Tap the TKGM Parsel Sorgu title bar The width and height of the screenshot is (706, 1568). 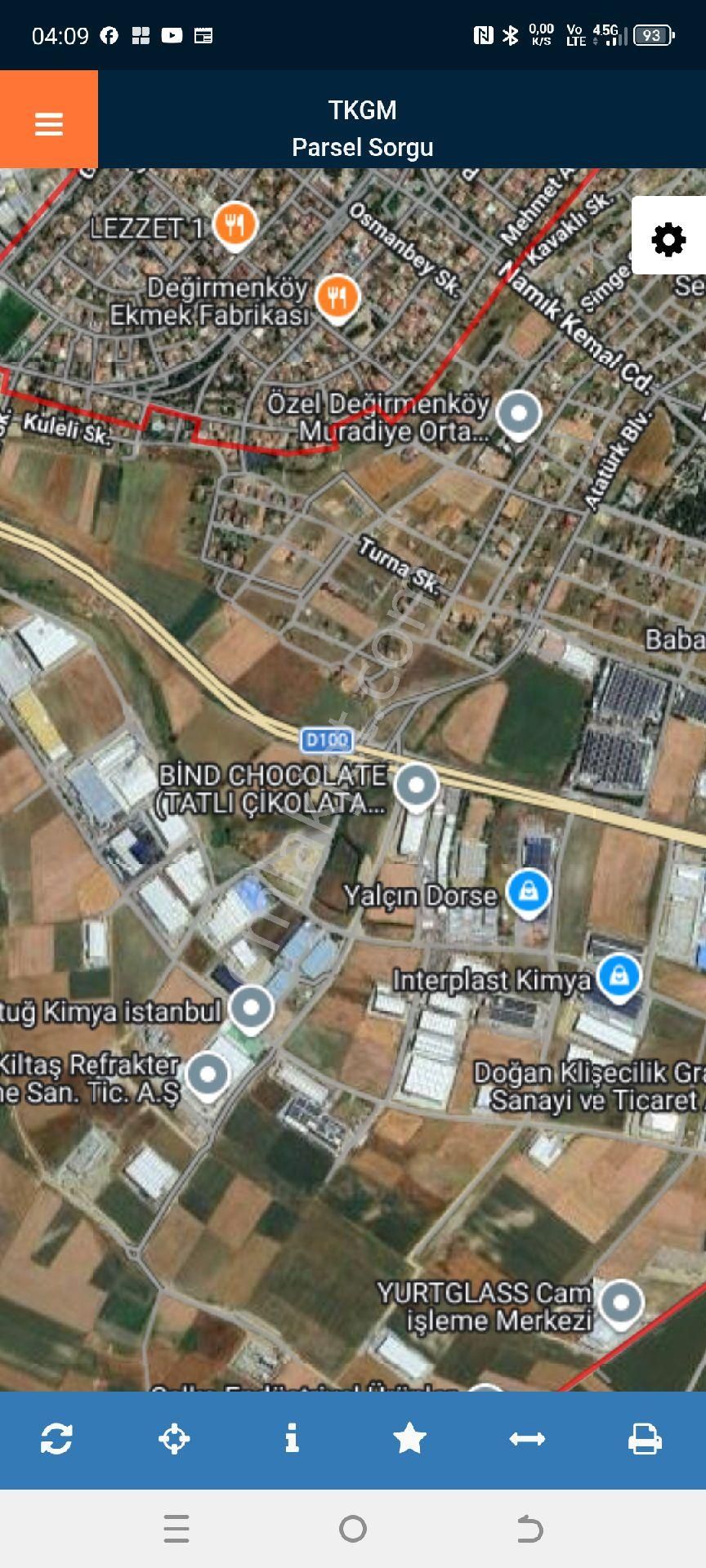363,127
